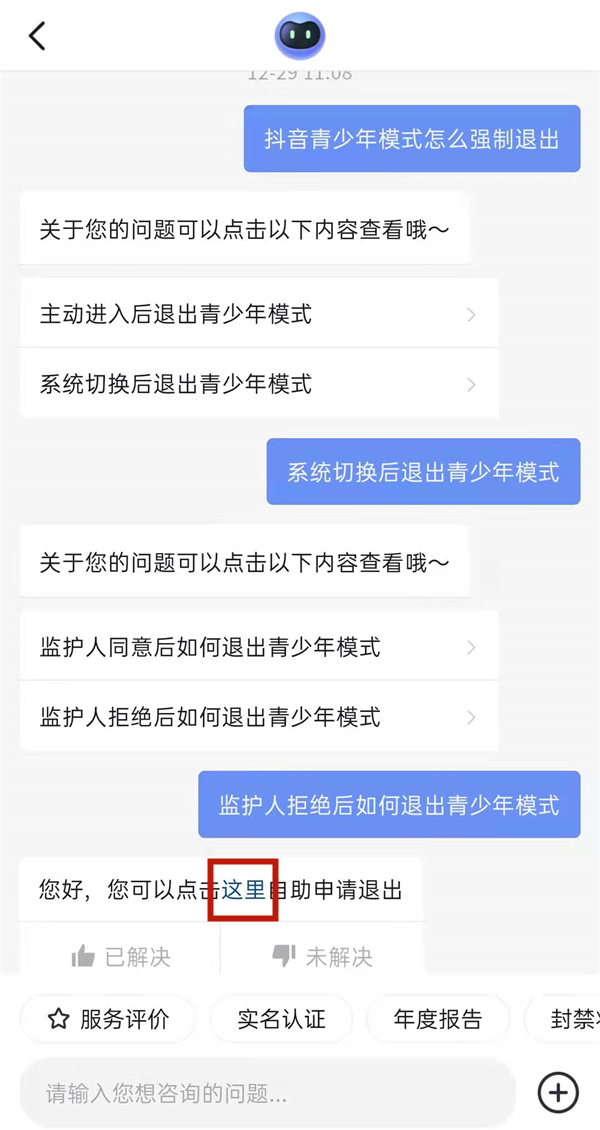The image size is (600, 1130).
Task: Go back using the top-left arrow
Action: coord(37,37)
